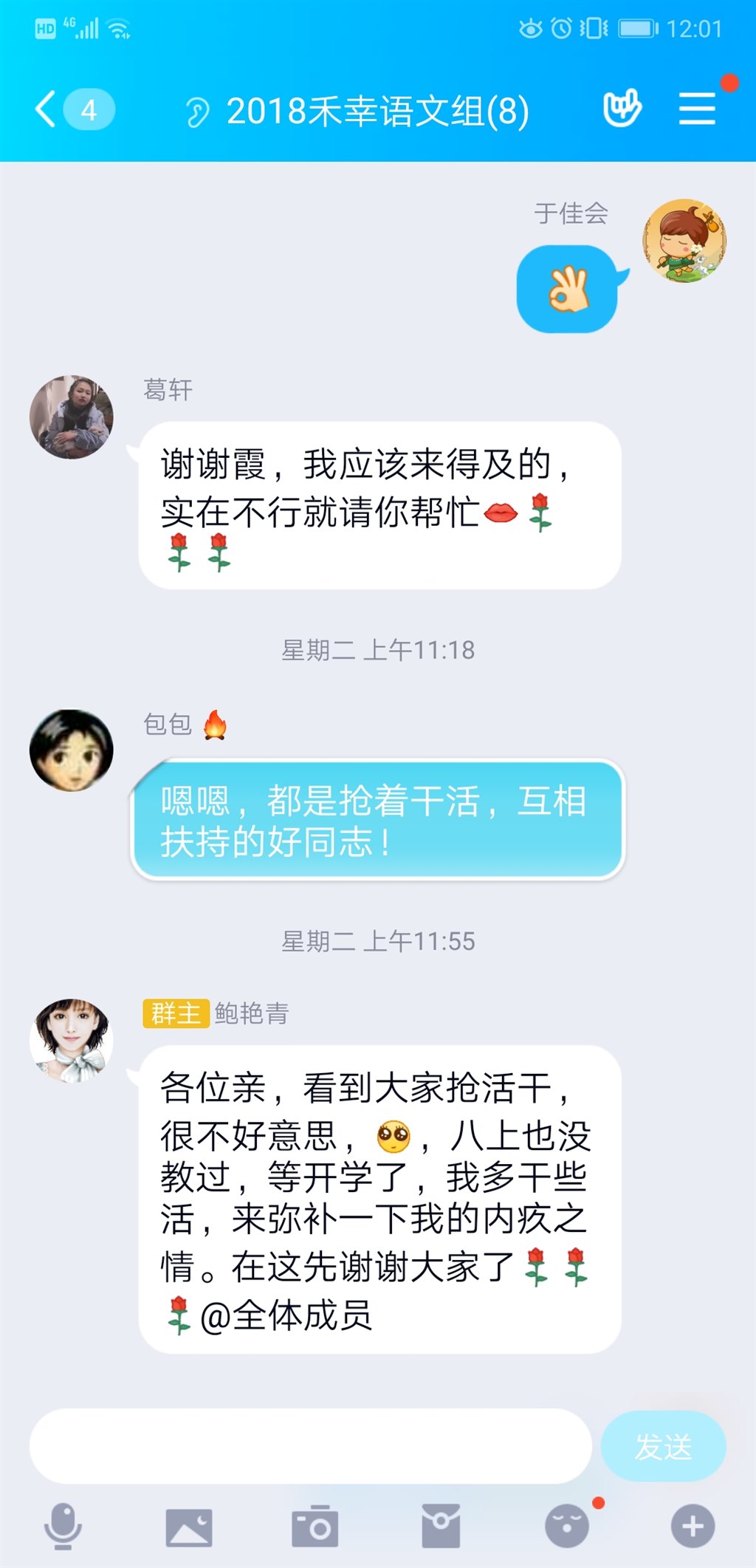
Task: Open 包包's profile avatar
Action: pyautogui.click(x=72, y=750)
